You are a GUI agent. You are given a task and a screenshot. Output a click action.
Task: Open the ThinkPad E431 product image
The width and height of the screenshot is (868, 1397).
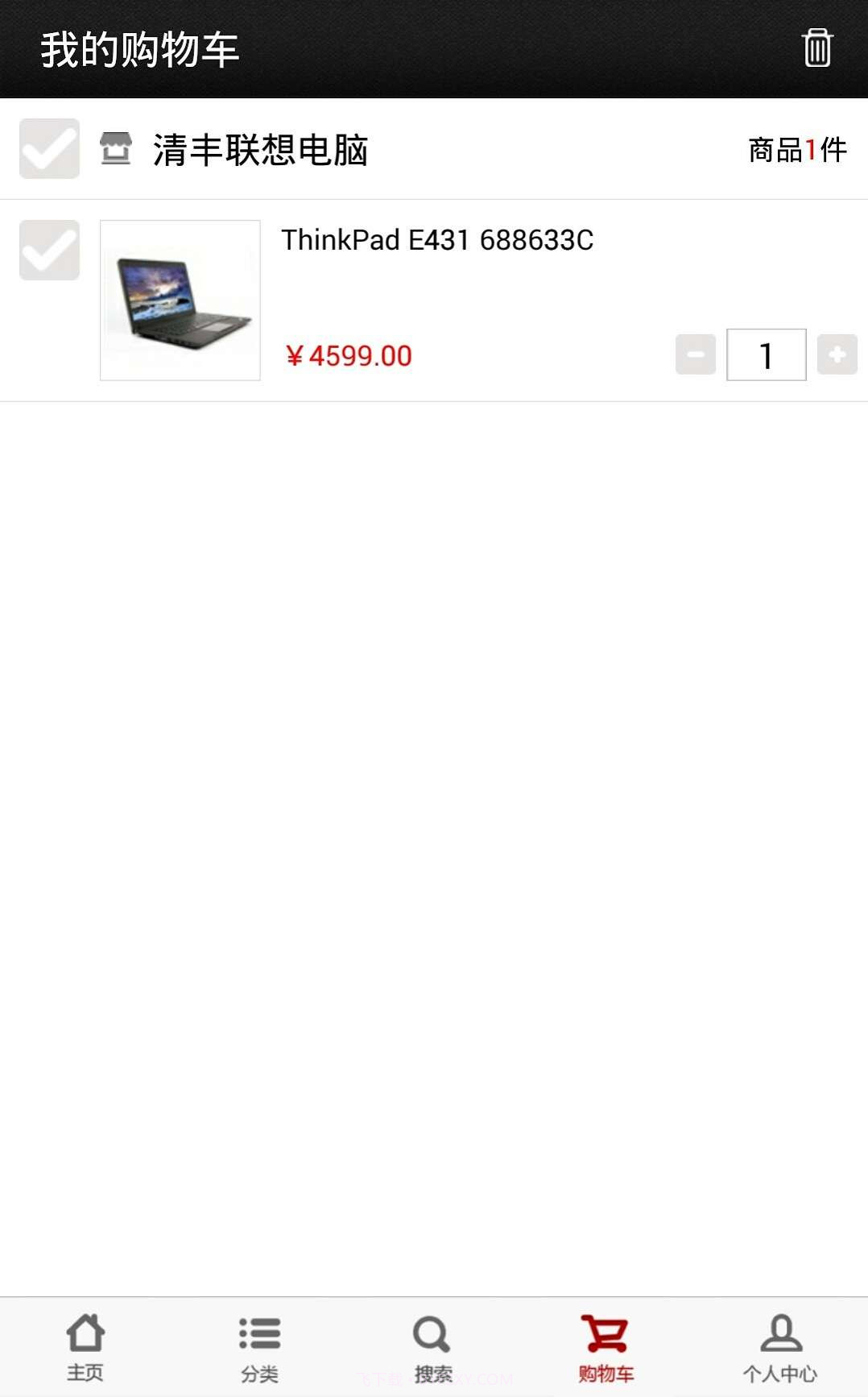[180, 300]
